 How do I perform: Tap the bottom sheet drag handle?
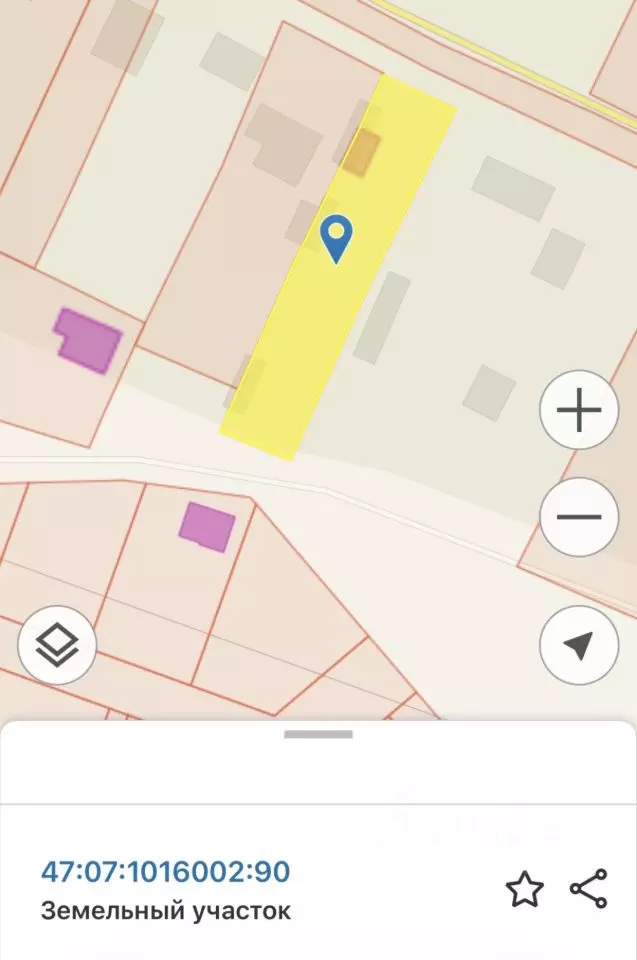[x=318, y=734]
